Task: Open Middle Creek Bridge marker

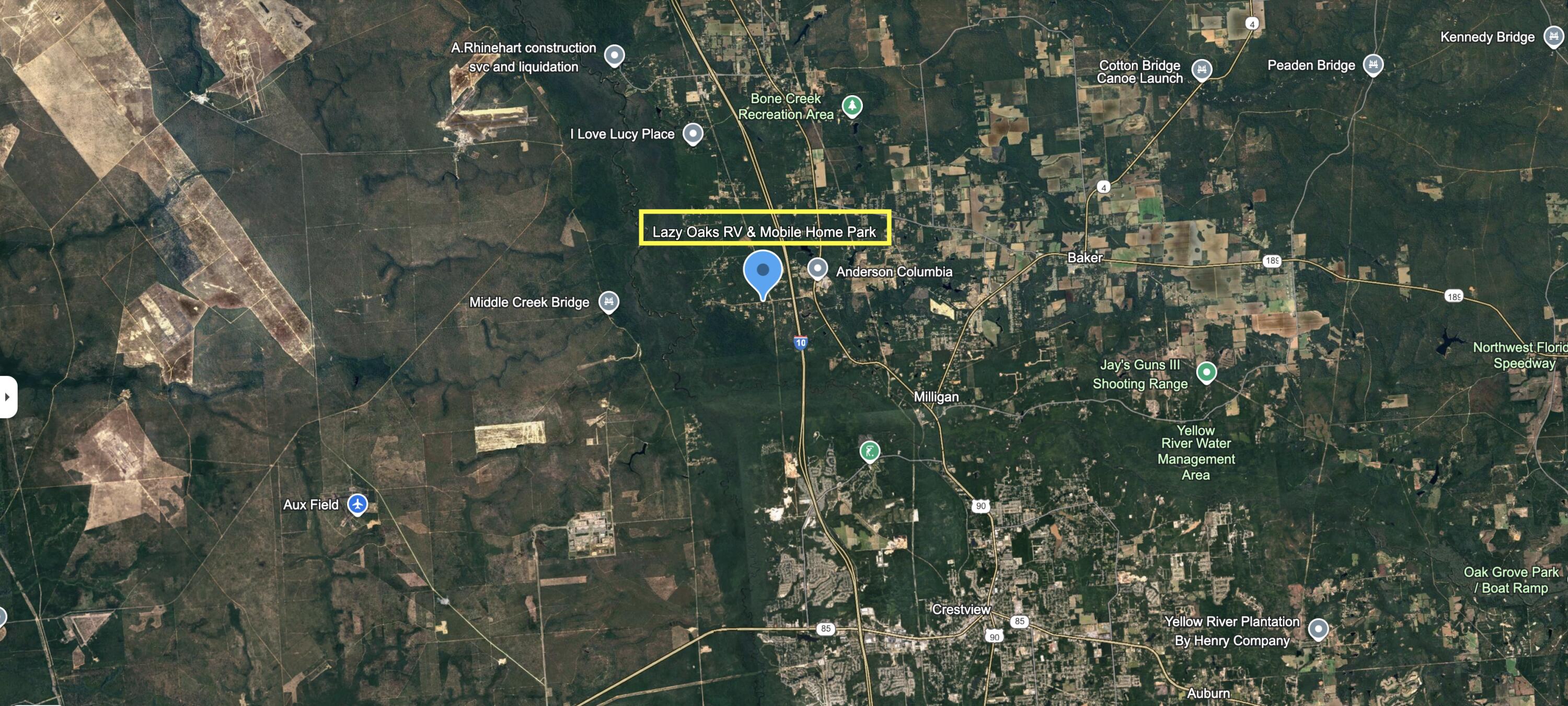Action: click(609, 301)
